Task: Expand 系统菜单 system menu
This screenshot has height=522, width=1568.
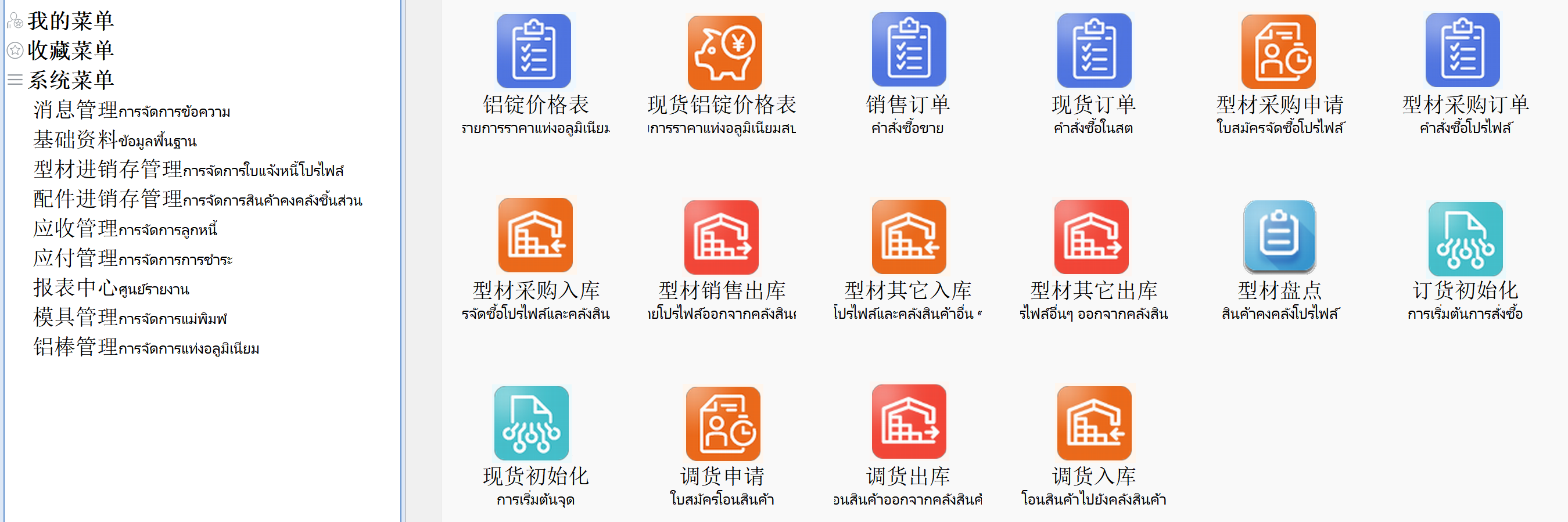Action: [x=70, y=80]
